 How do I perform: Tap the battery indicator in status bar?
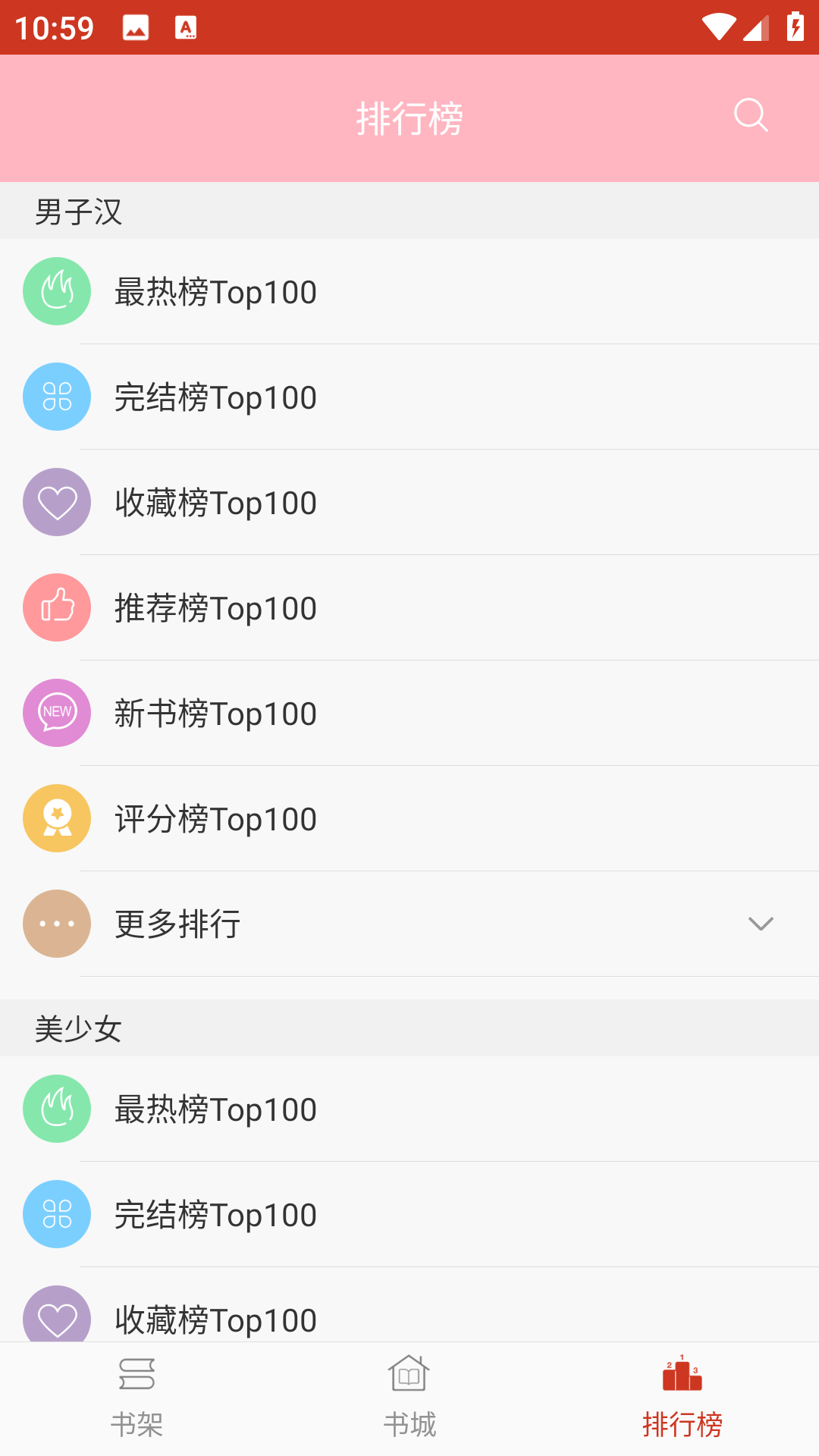[794, 27]
